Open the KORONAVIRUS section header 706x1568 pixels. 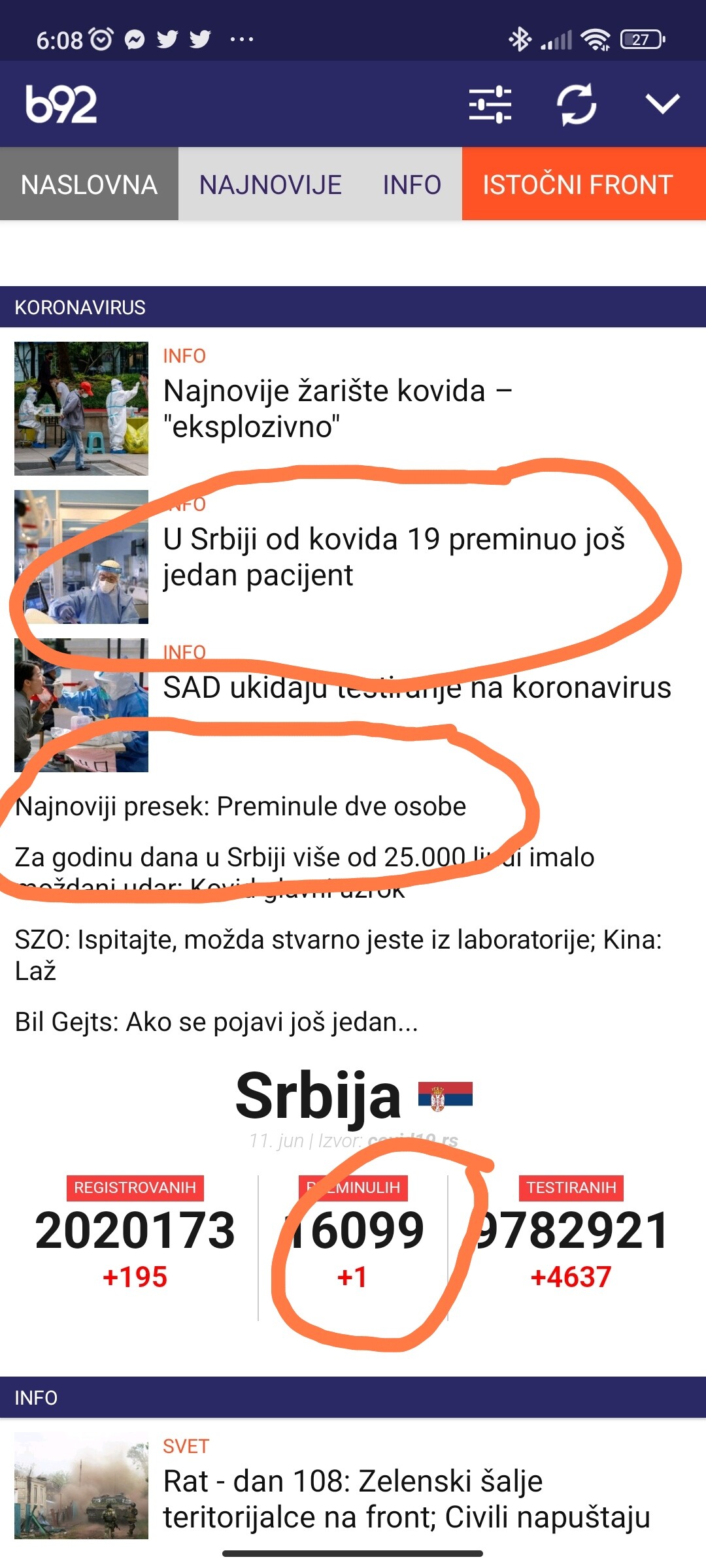click(80, 307)
